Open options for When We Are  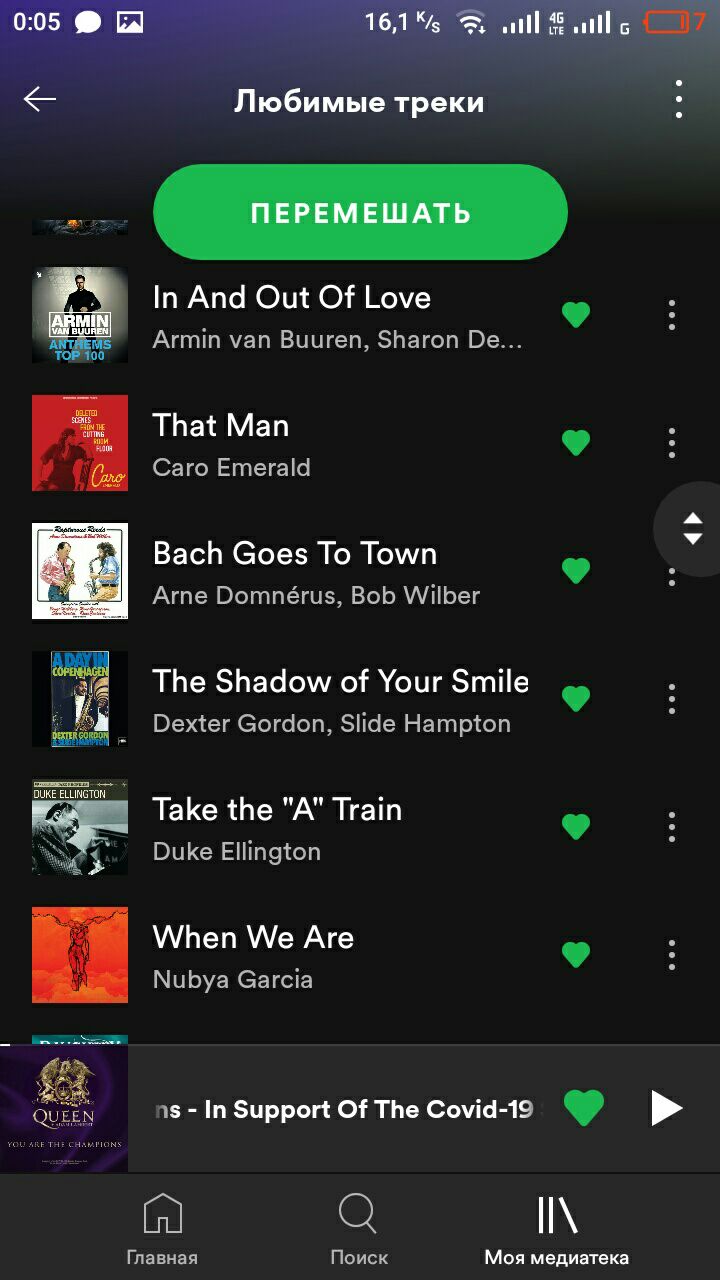[672, 955]
